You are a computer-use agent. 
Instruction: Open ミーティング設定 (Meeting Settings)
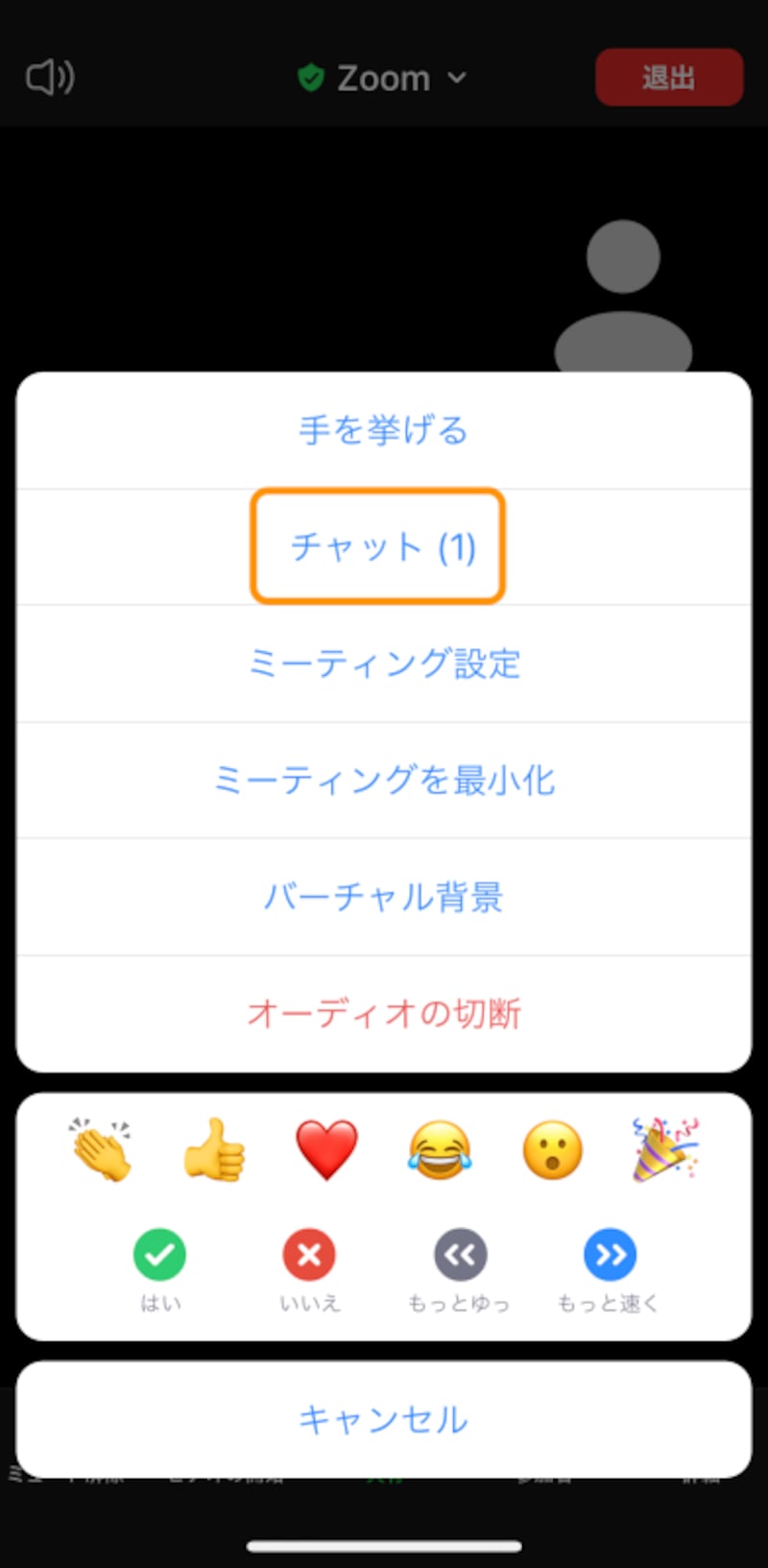tap(383, 663)
